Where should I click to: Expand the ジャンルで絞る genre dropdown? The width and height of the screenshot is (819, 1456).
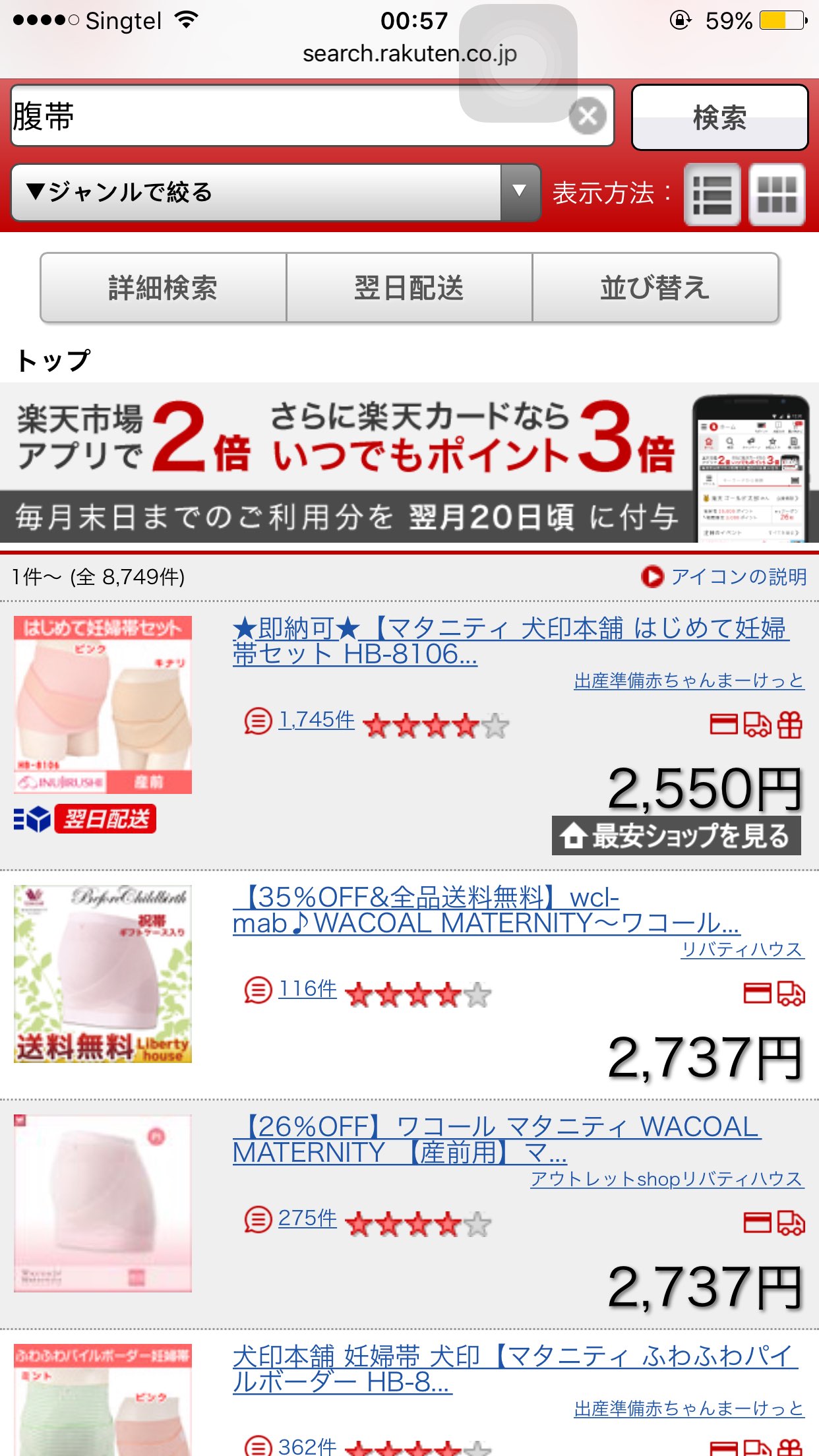point(276,193)
